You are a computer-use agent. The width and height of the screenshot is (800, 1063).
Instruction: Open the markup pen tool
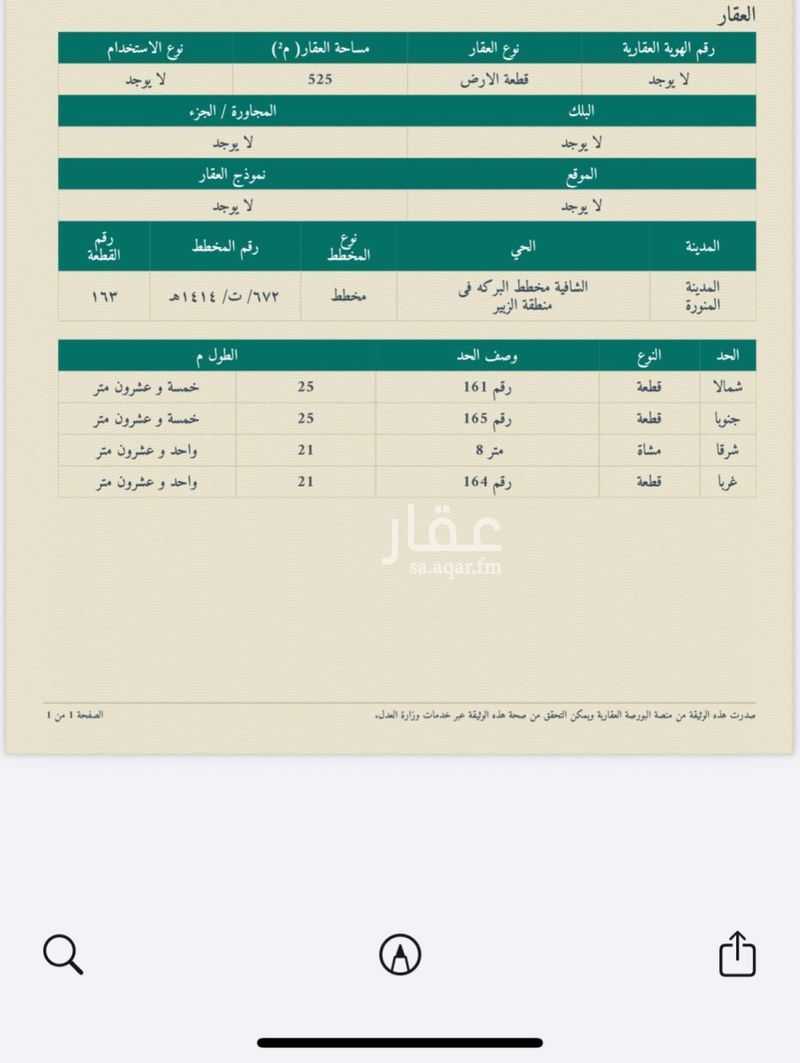click(400, 955)
